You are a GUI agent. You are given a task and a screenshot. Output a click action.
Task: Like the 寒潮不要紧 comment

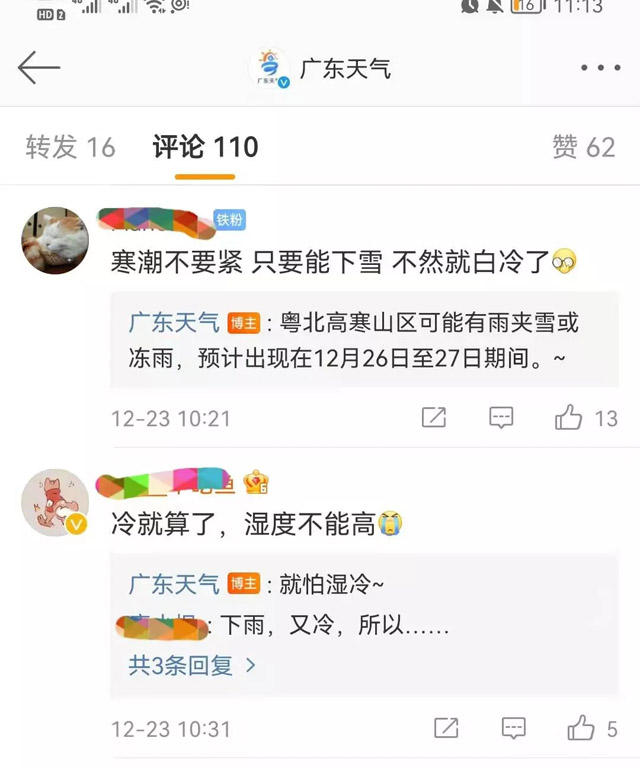pos(570,418)
